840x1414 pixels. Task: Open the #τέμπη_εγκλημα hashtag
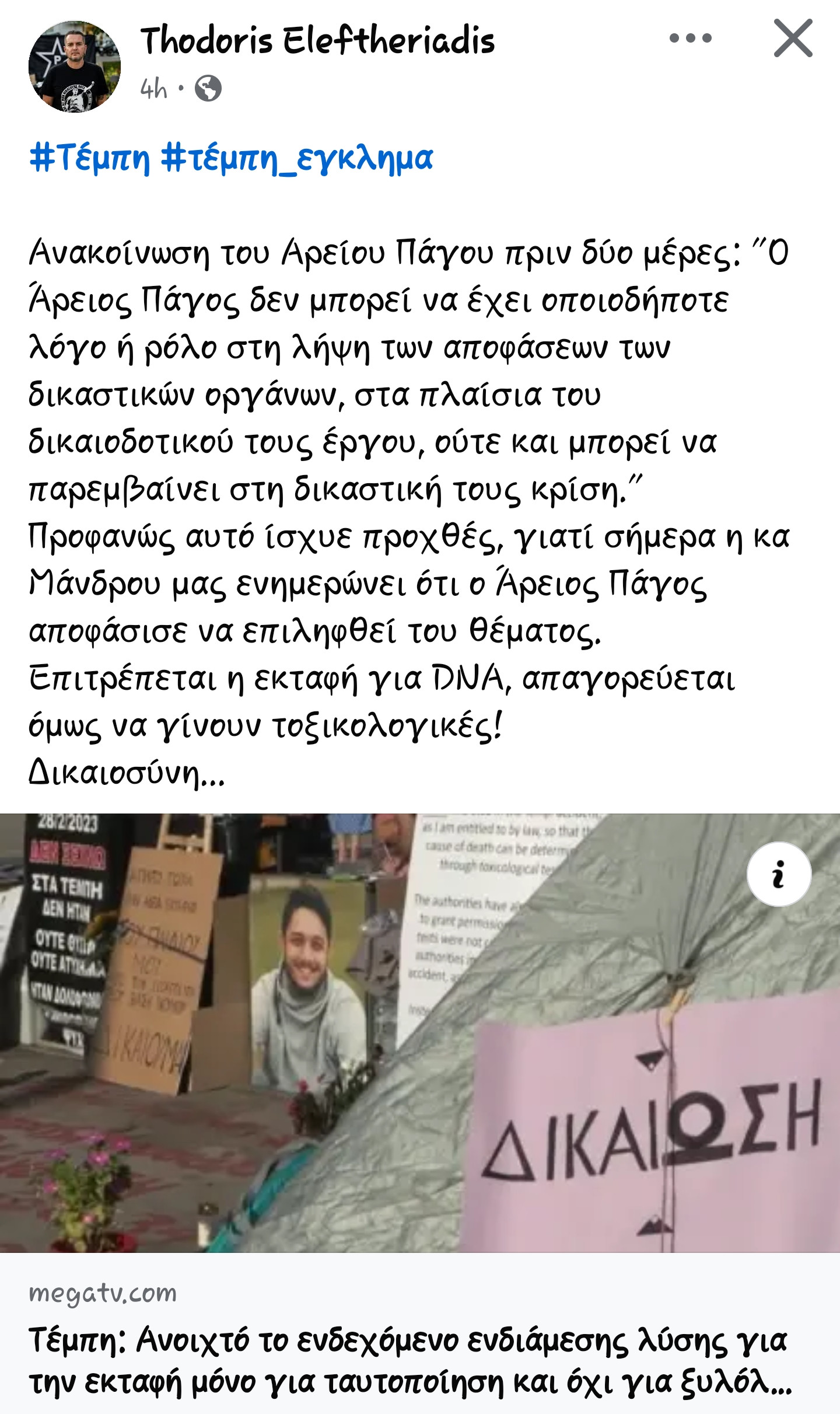pos(296,159)
